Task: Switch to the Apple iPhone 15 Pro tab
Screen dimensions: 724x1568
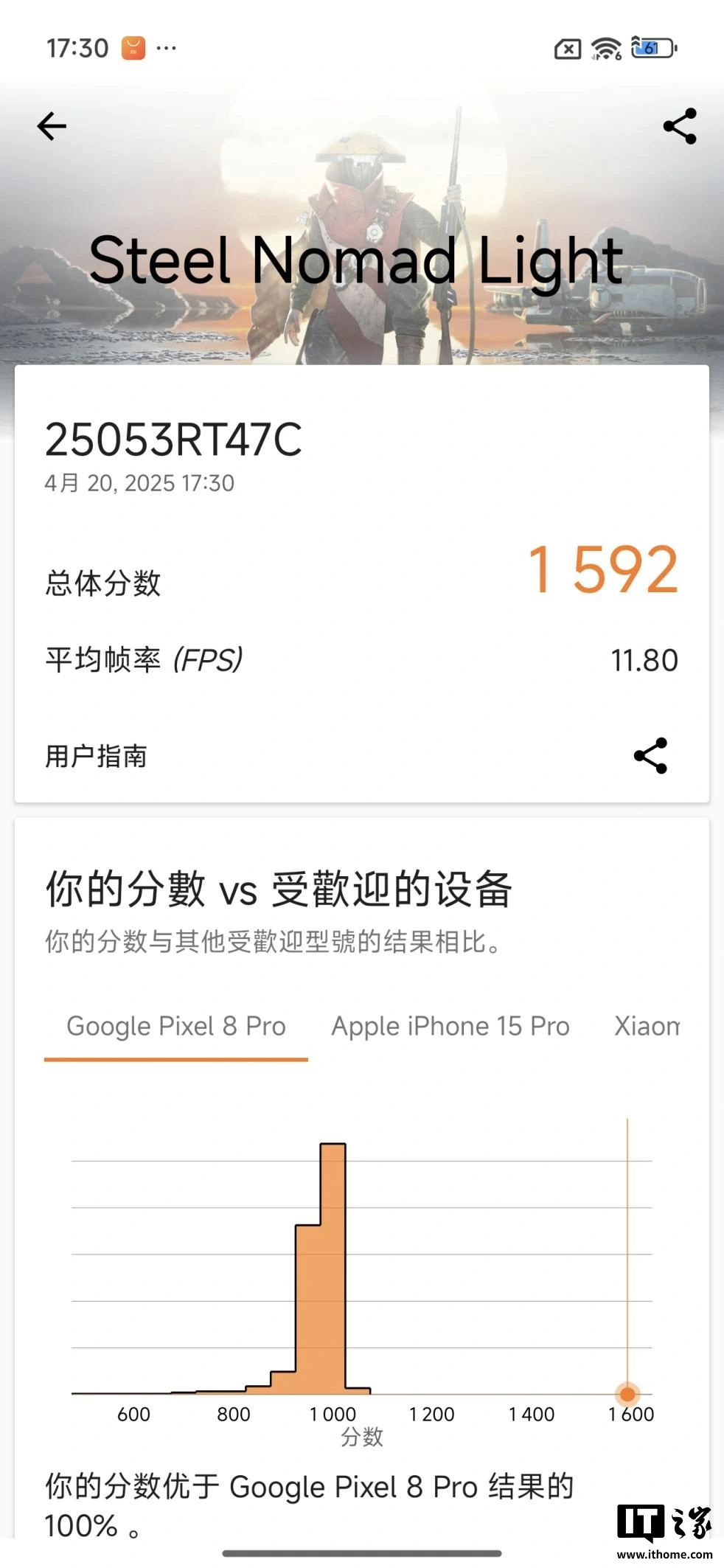Action: pos(450,1026)
